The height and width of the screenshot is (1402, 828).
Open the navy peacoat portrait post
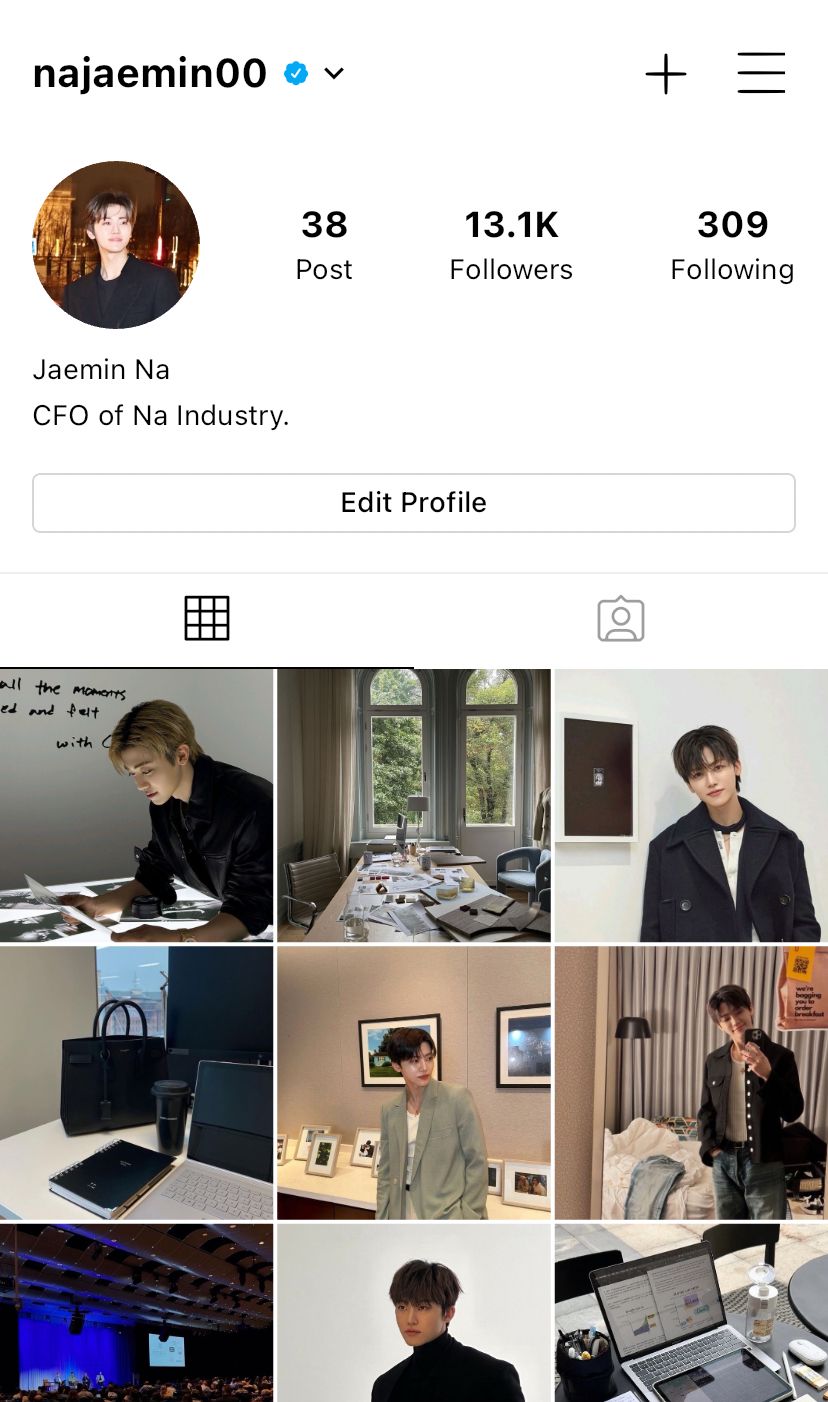point(691,805)
